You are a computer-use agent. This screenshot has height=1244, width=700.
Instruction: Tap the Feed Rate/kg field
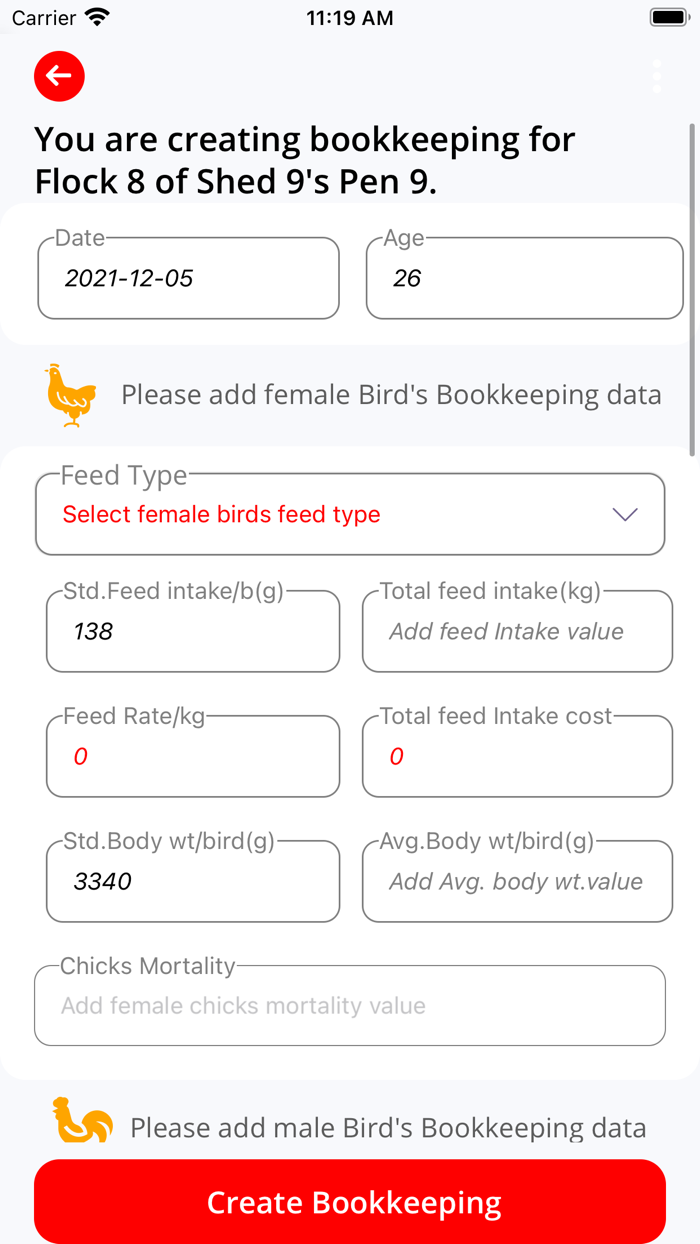coord(193,757)
